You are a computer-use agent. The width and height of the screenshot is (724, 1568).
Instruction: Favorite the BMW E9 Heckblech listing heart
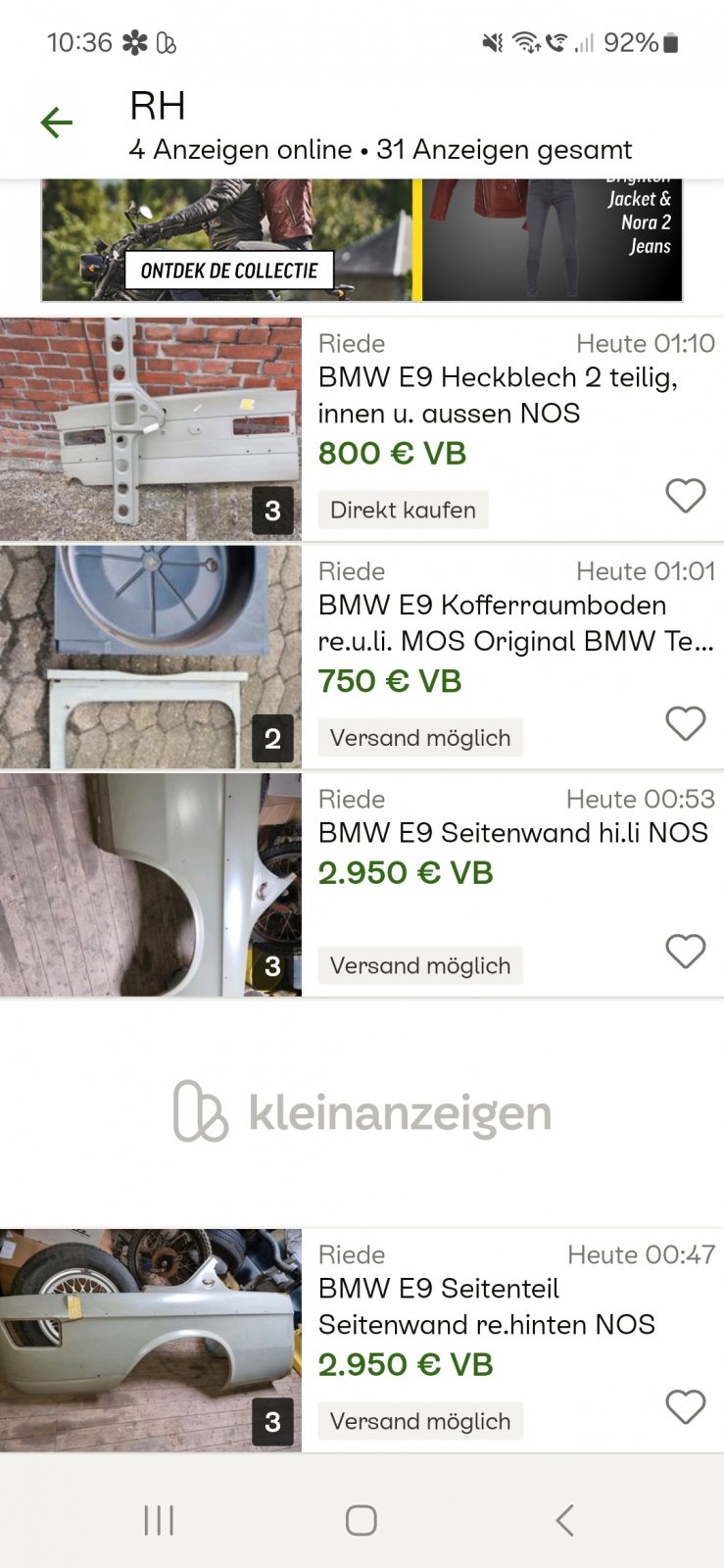coord(686,496)
